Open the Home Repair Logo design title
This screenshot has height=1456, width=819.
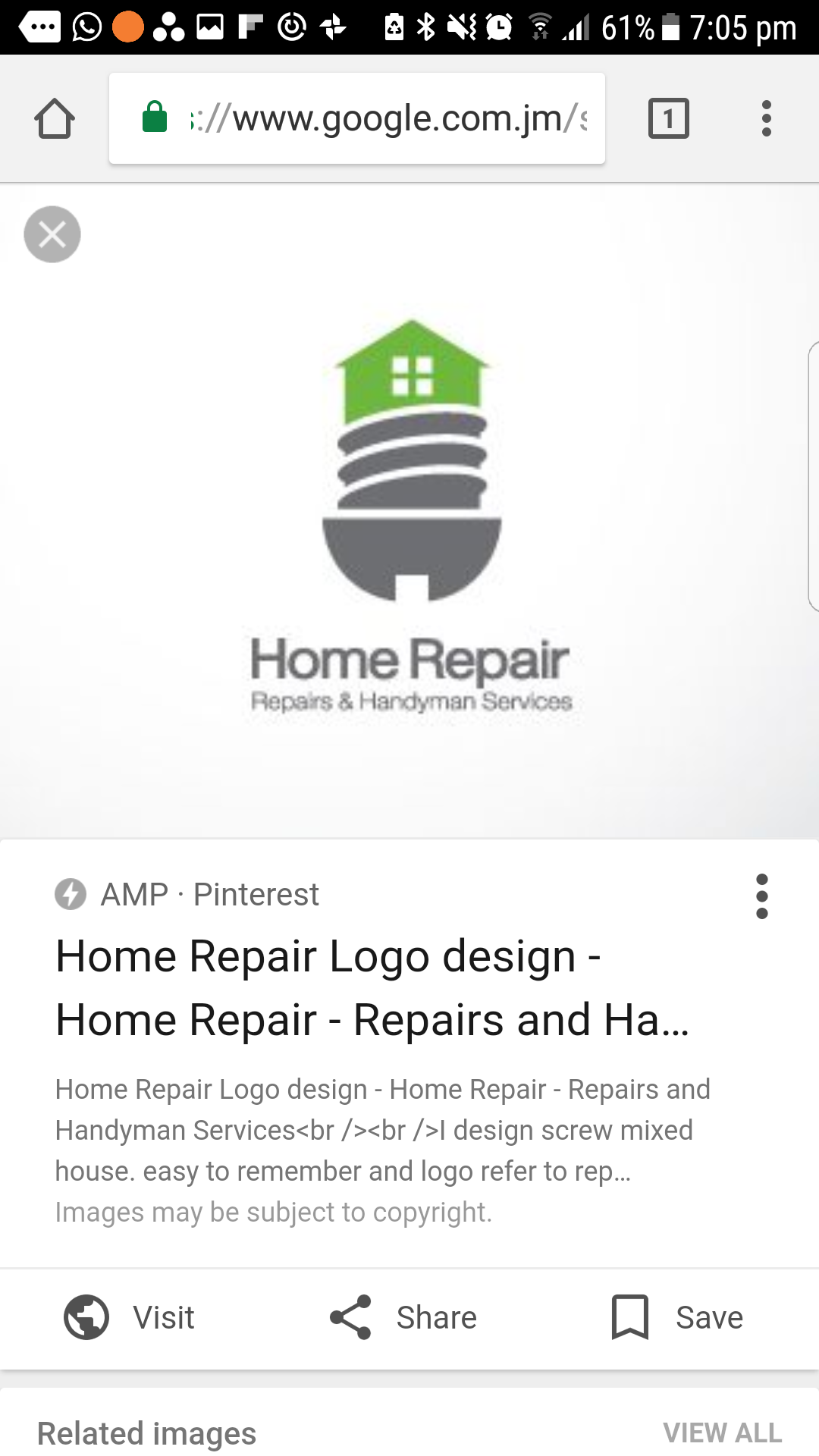pos(372,987)
